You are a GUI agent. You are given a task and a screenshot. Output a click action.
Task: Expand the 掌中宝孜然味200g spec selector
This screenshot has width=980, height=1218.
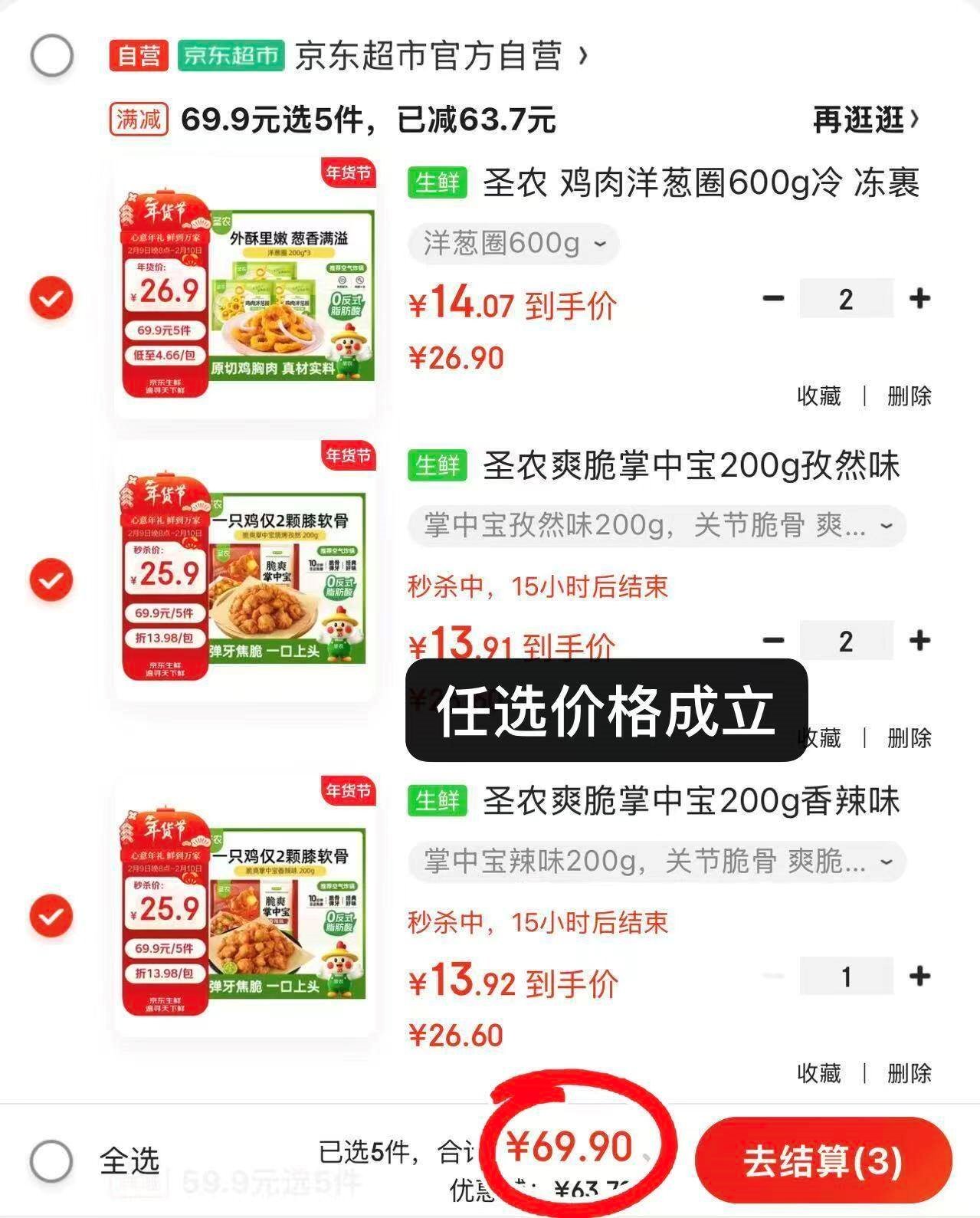[x=657, y=526]
